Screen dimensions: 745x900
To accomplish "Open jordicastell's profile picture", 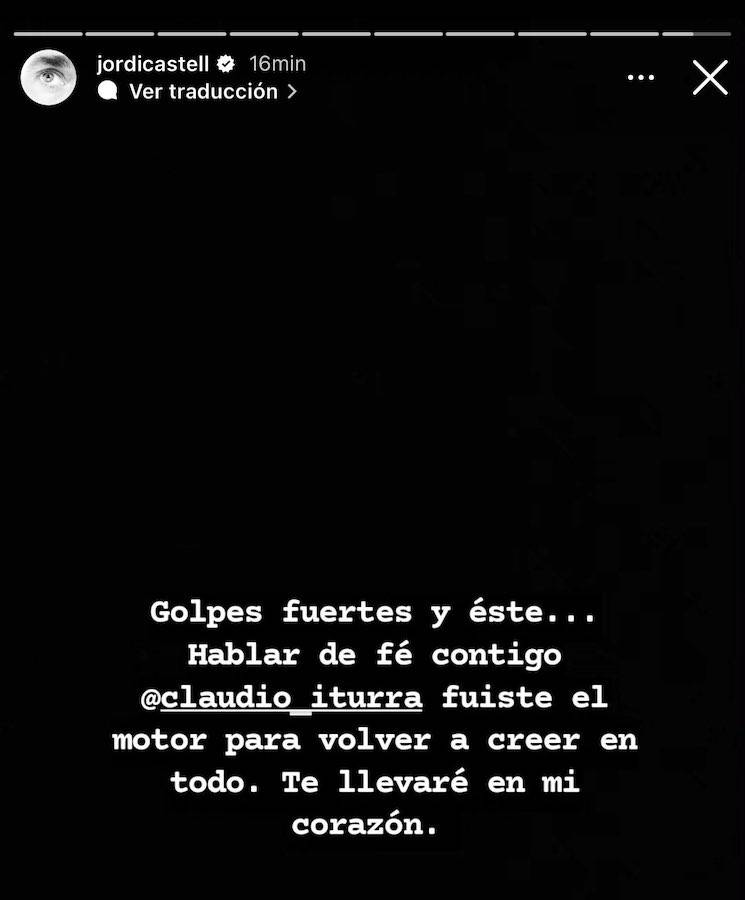I will (x=48, y=77).
